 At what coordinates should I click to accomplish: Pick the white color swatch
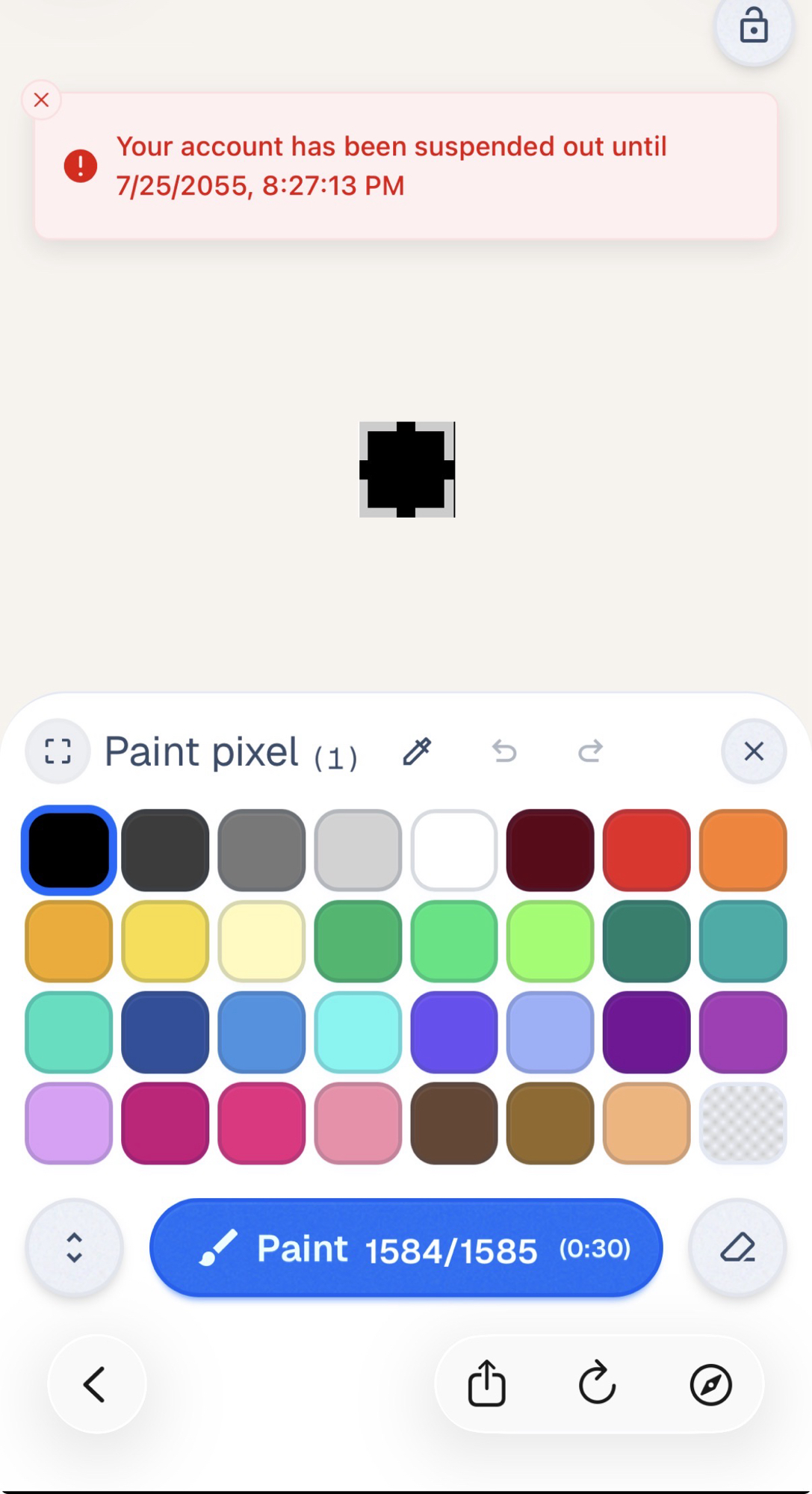pyautogui.click(x=454, y=850)
